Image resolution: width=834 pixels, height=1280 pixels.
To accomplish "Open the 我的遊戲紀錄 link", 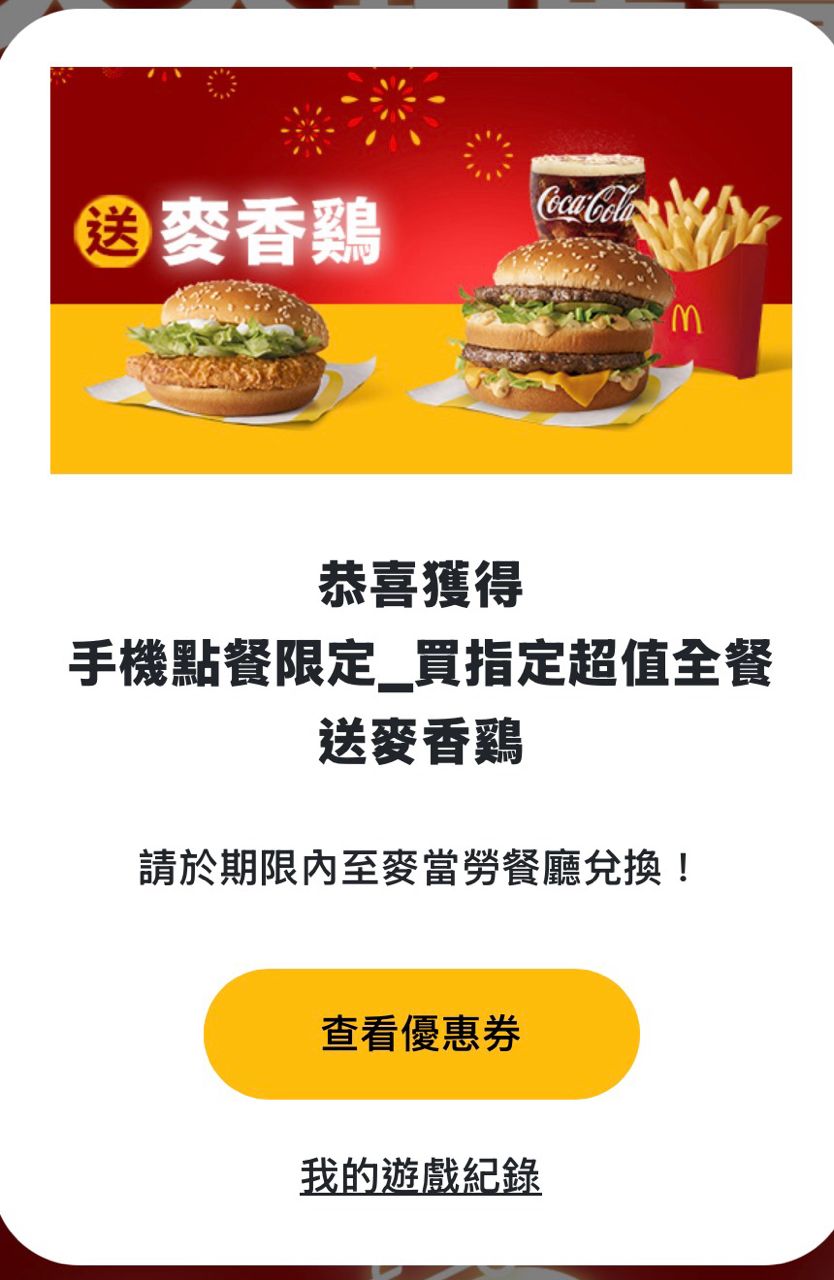I will click(421, 1175).
